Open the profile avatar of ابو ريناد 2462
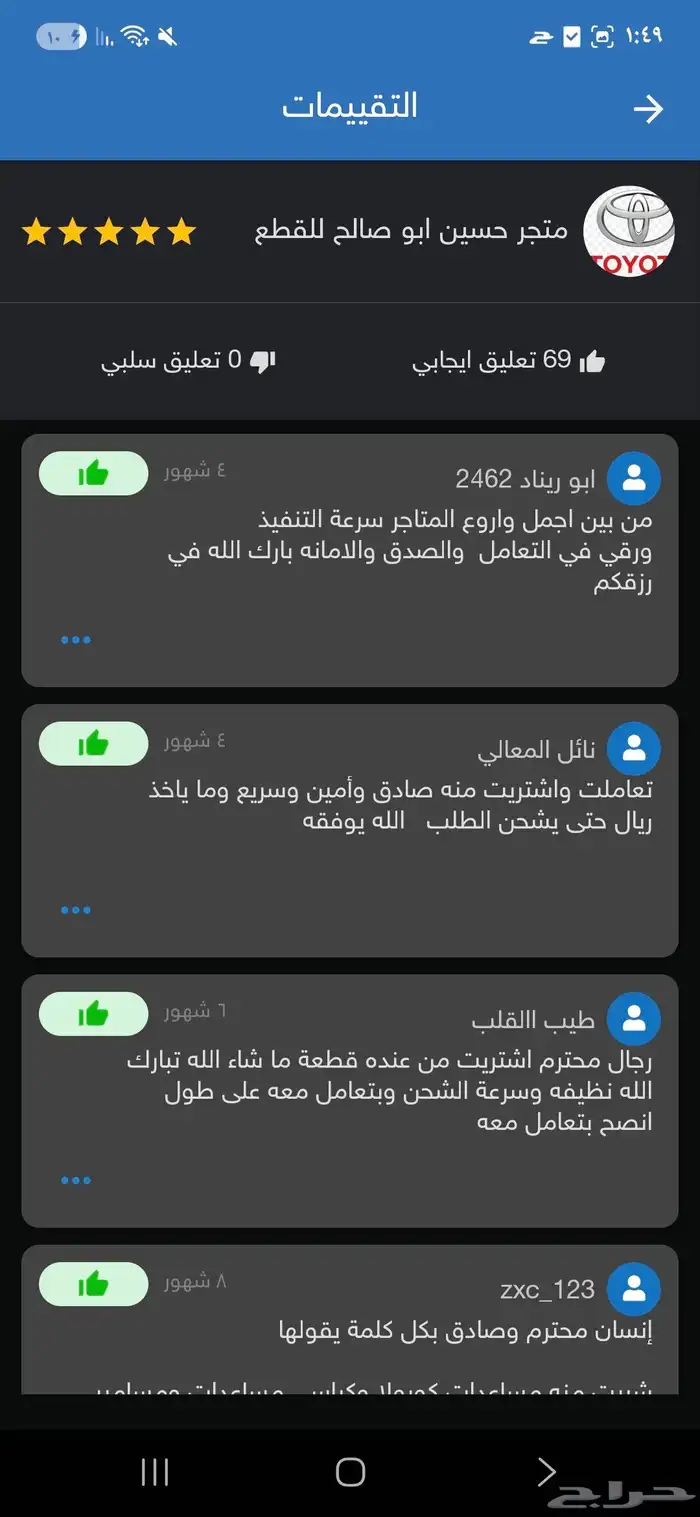The image size is (700, 1517). pyautogui.click(x=633, y=478)
